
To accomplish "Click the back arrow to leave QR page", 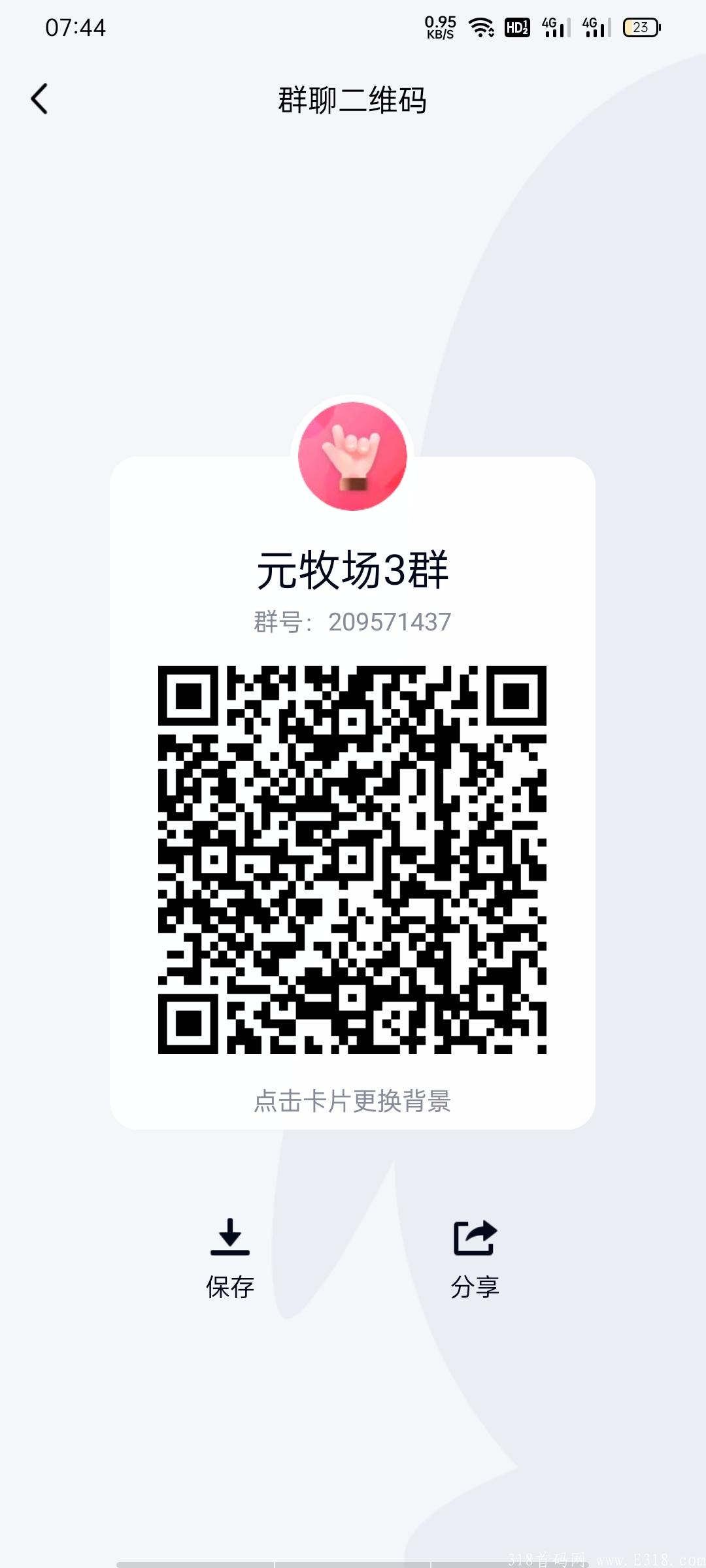I will pos(41,99).
